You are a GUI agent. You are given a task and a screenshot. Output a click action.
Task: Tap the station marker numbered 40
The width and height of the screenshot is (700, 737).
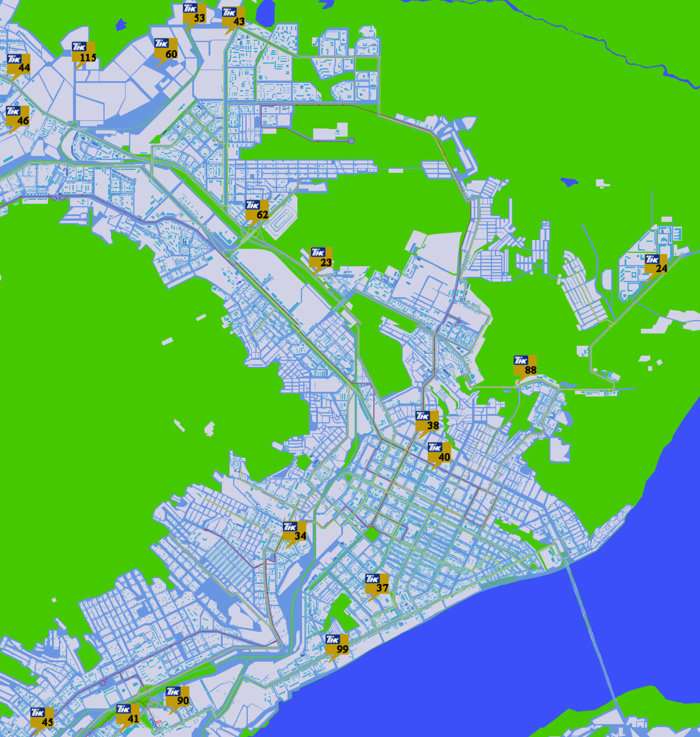[439, 452]
